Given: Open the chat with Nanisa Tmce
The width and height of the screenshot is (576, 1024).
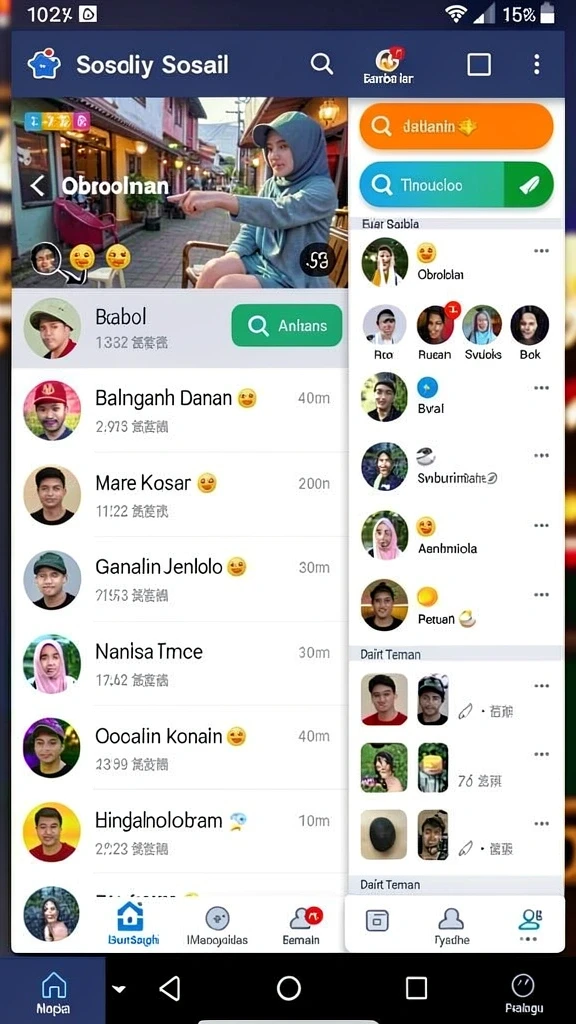Looking at the screenshot, I should (180, 664).
